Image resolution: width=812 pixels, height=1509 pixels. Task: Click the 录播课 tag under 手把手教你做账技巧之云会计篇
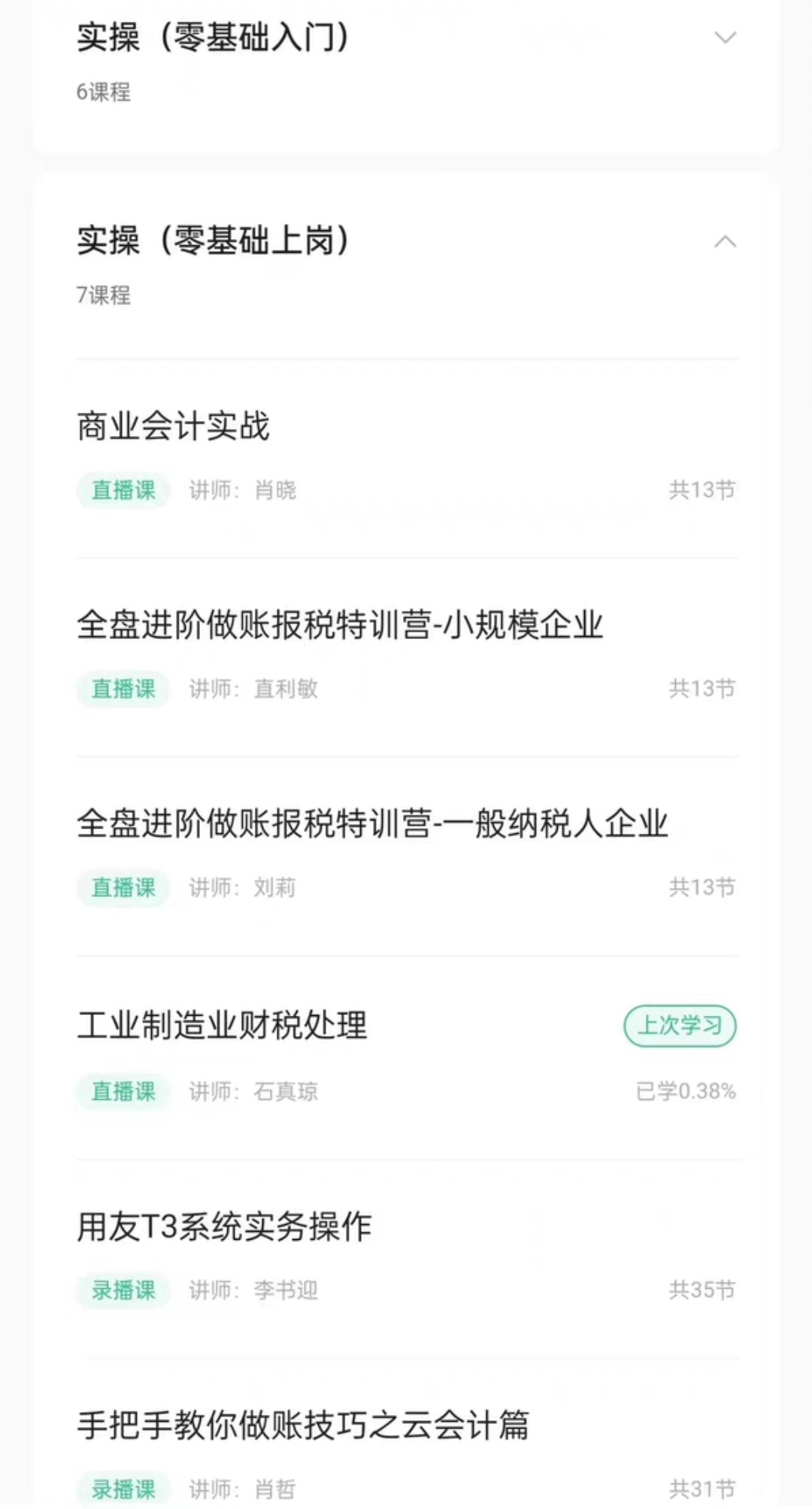coord(123,1489)
